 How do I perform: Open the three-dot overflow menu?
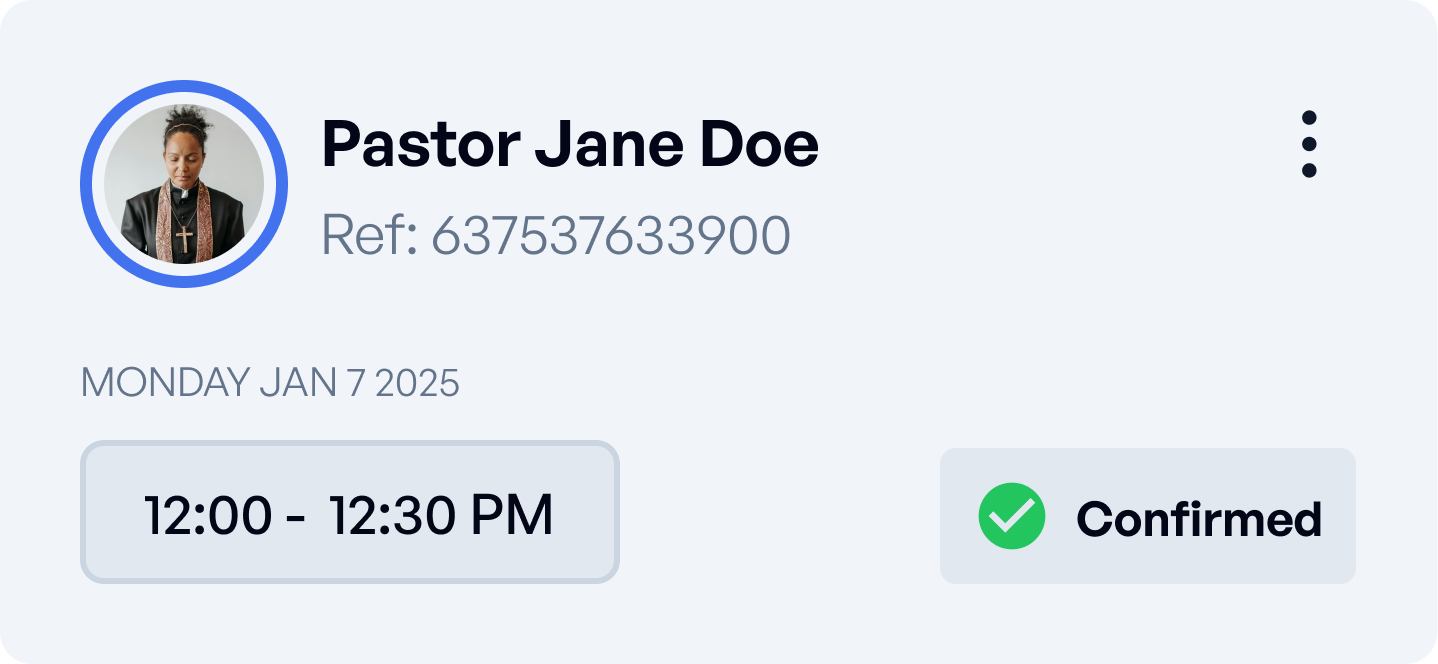1309,145
